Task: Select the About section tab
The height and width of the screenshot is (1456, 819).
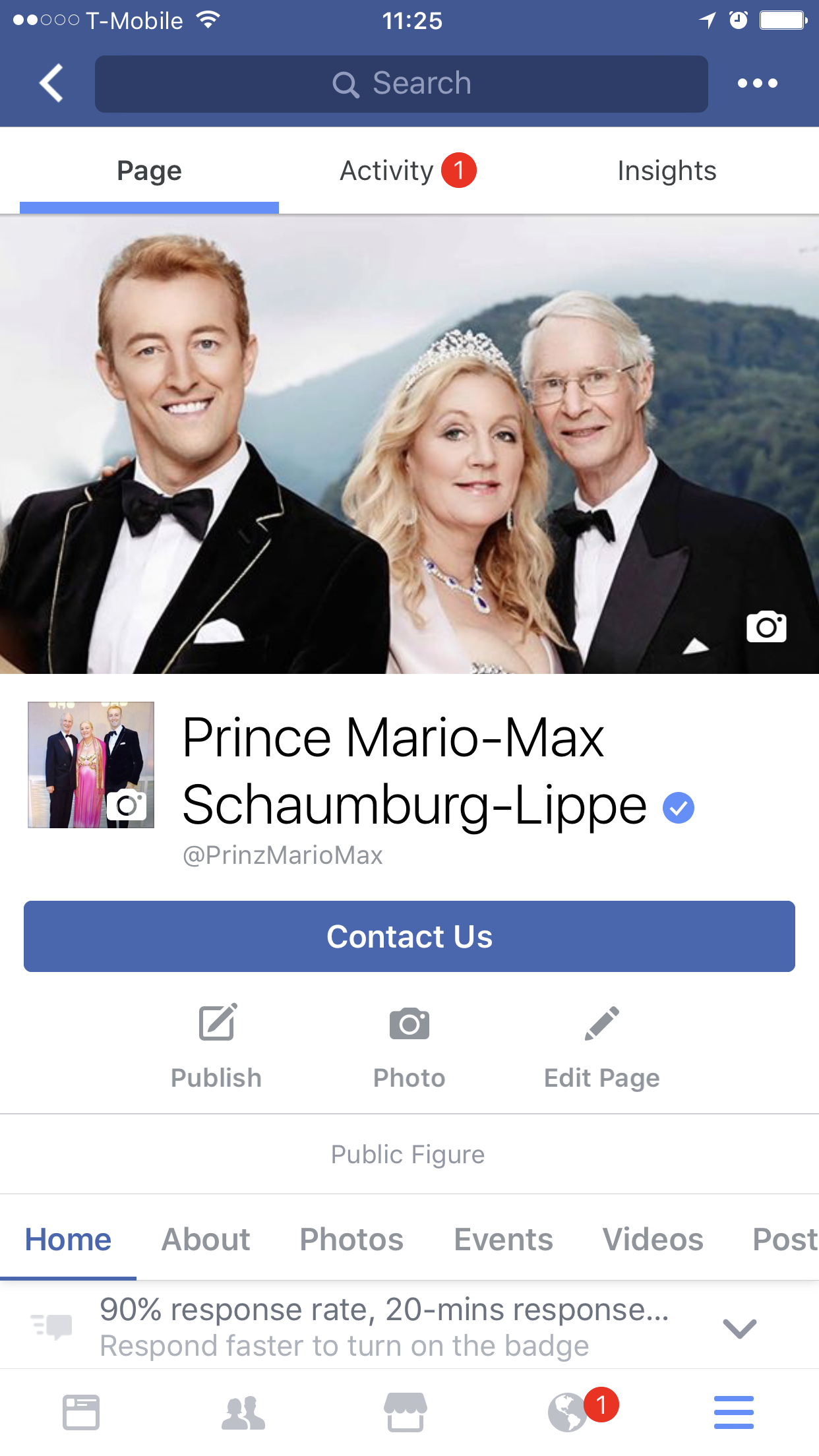Action: 206,1240
